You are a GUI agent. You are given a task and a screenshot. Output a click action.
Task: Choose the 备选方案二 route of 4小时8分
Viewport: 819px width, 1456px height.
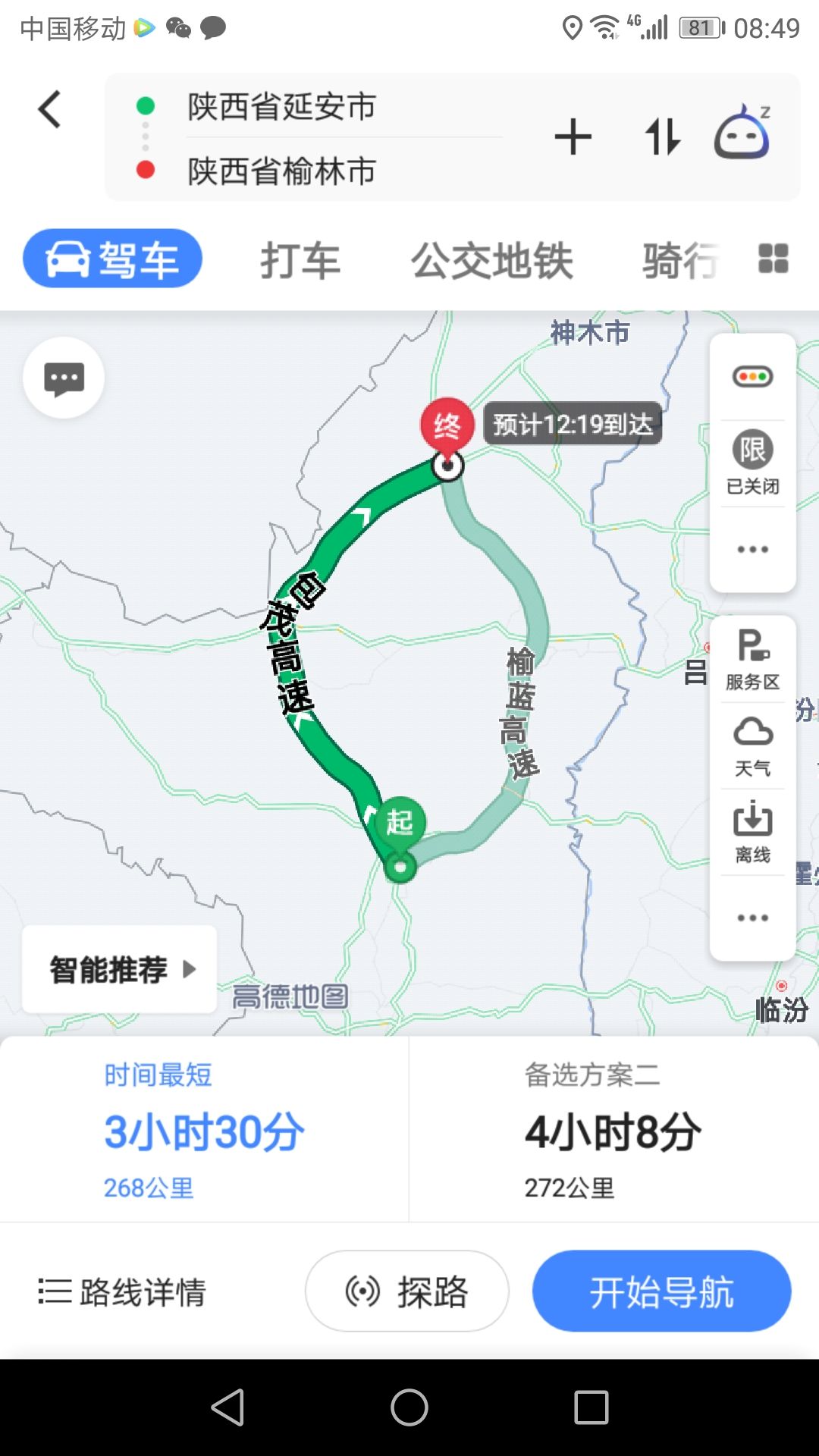[x=614, y=1129]
